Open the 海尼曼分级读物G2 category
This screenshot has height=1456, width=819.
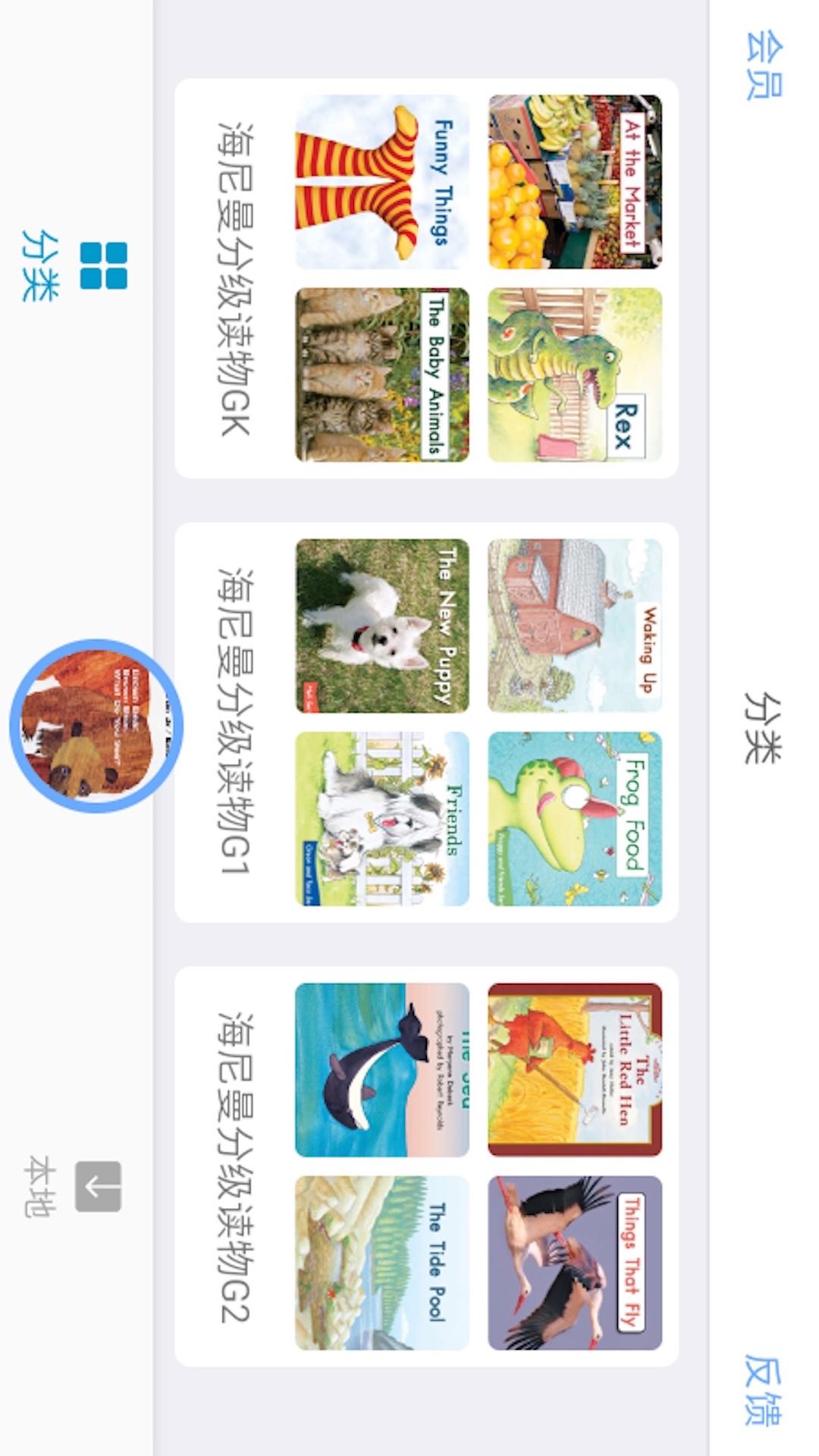(235, 1166)
